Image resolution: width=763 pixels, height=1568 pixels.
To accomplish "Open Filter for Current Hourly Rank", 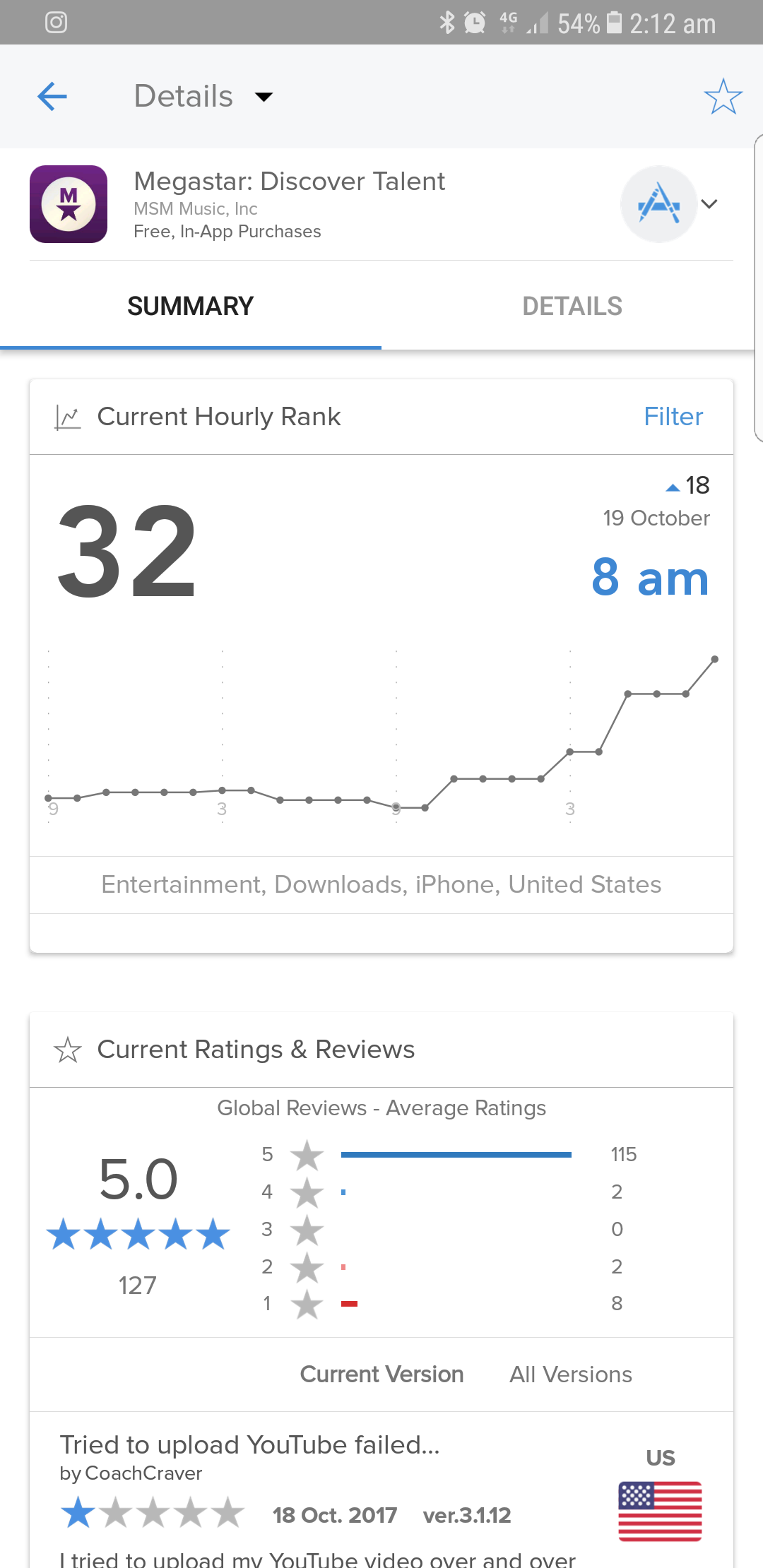I will click(673, 417).
